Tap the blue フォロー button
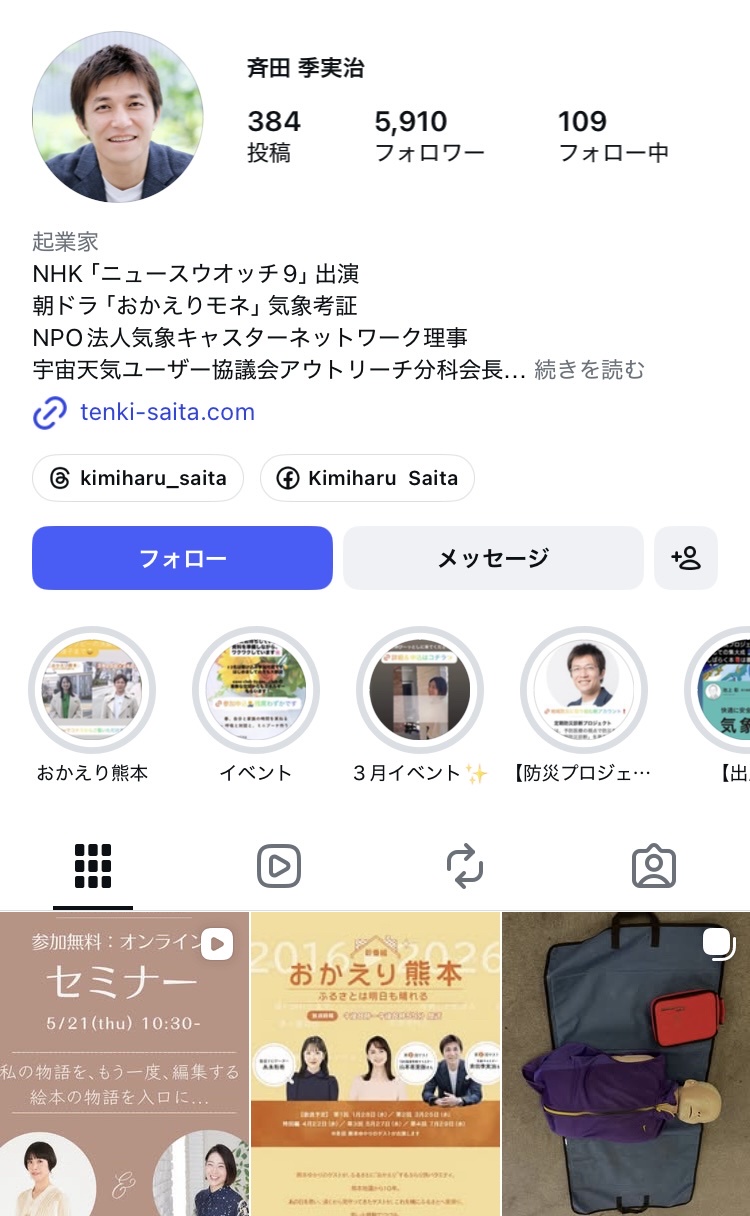 (182, 558)
